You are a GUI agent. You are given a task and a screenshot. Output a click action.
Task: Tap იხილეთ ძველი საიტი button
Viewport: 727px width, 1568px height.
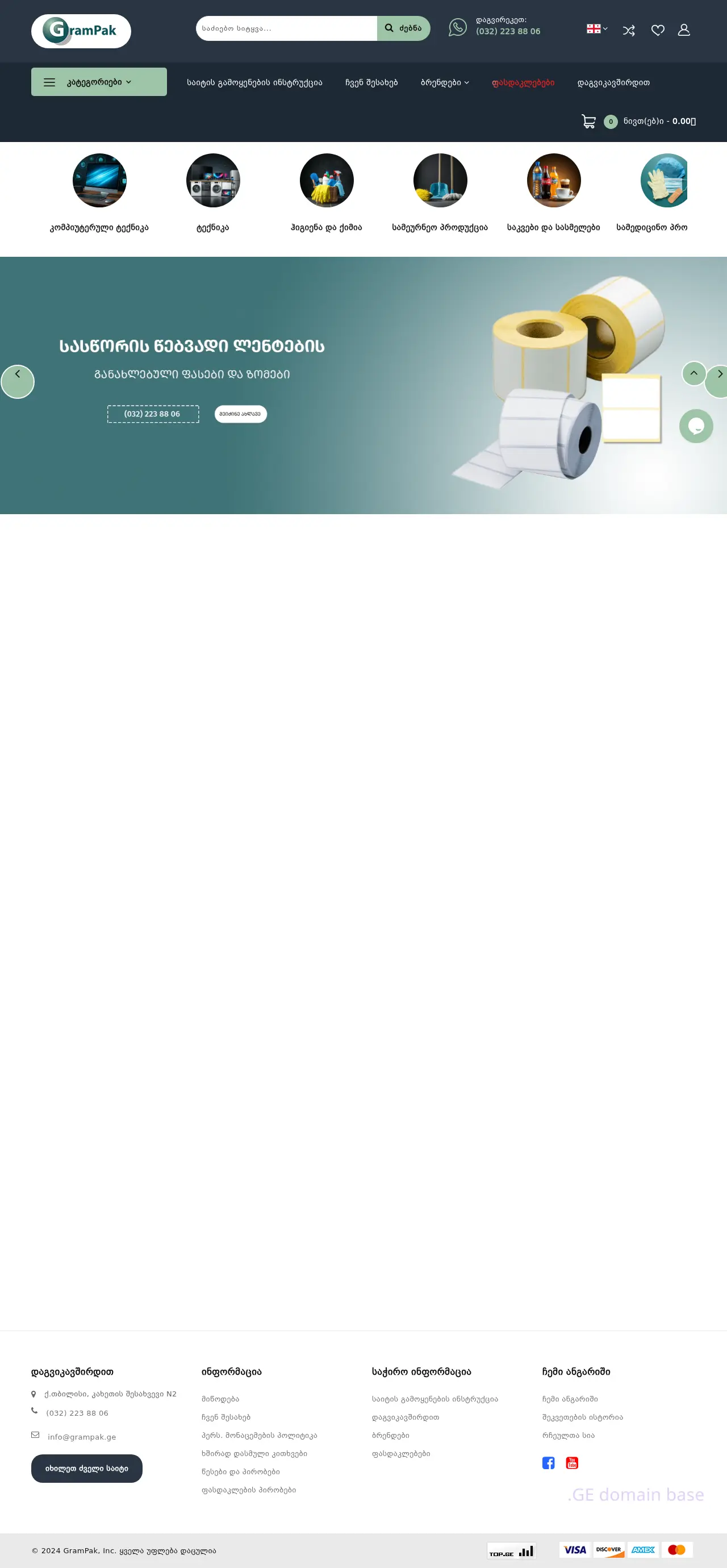[86, 1468]
